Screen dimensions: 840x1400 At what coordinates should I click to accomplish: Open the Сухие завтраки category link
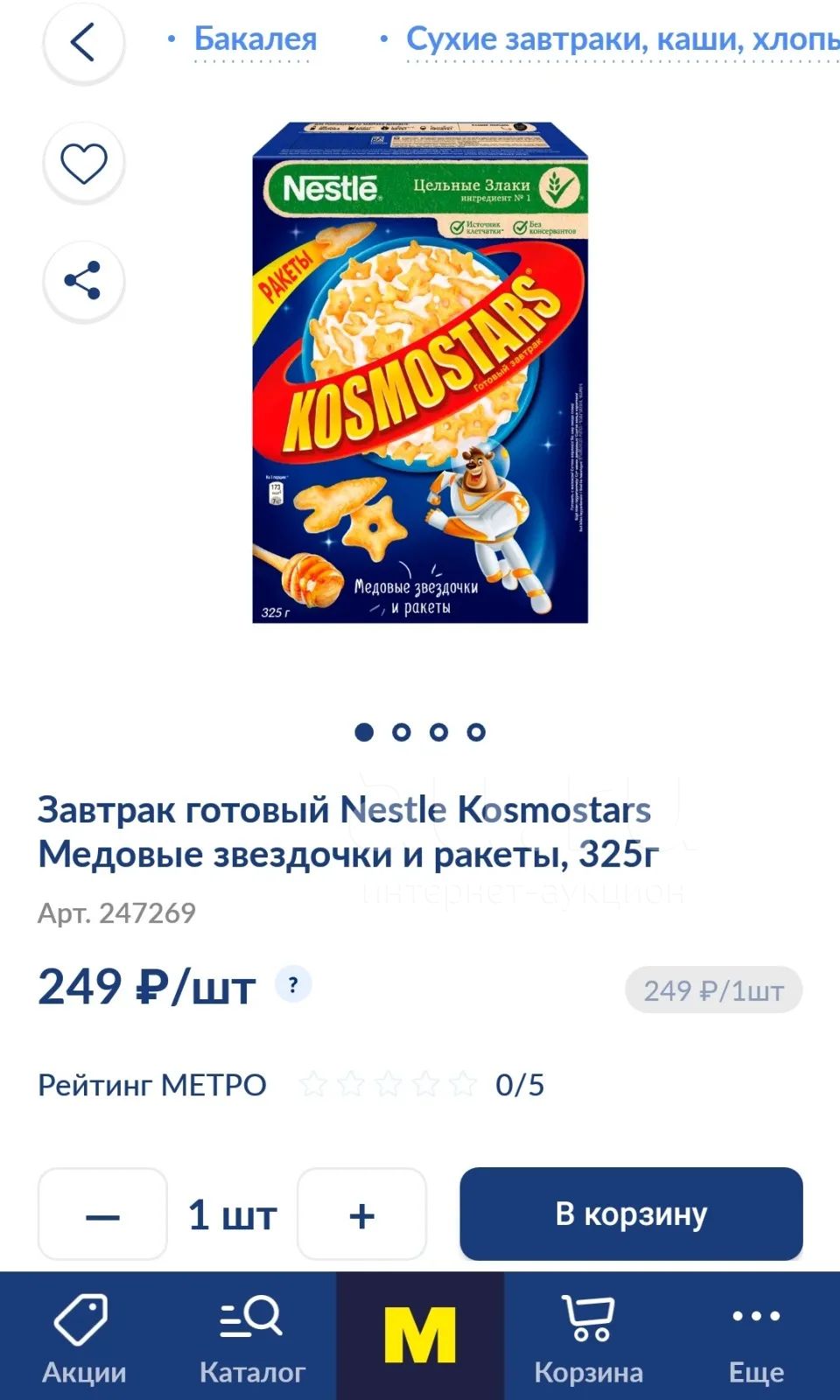click(x=622, y=38)
